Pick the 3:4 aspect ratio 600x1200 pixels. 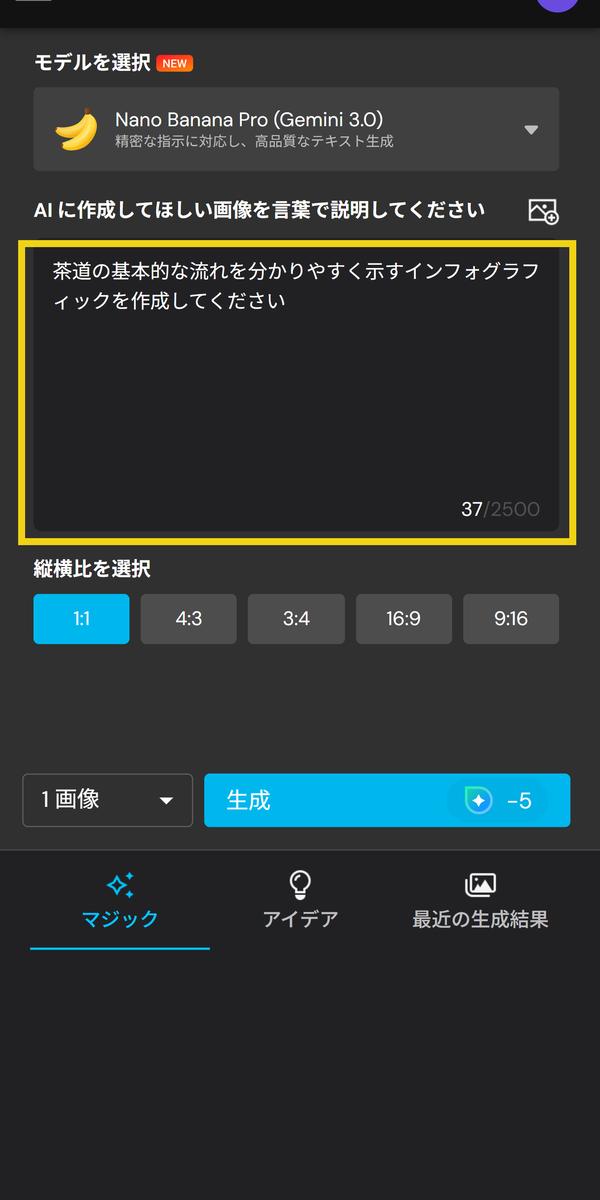(x=296, y=619)
